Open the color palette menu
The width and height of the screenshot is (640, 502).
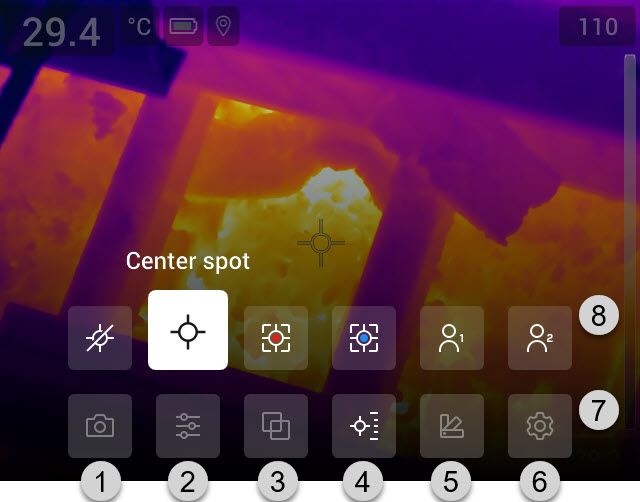click(x=452, y=426)
